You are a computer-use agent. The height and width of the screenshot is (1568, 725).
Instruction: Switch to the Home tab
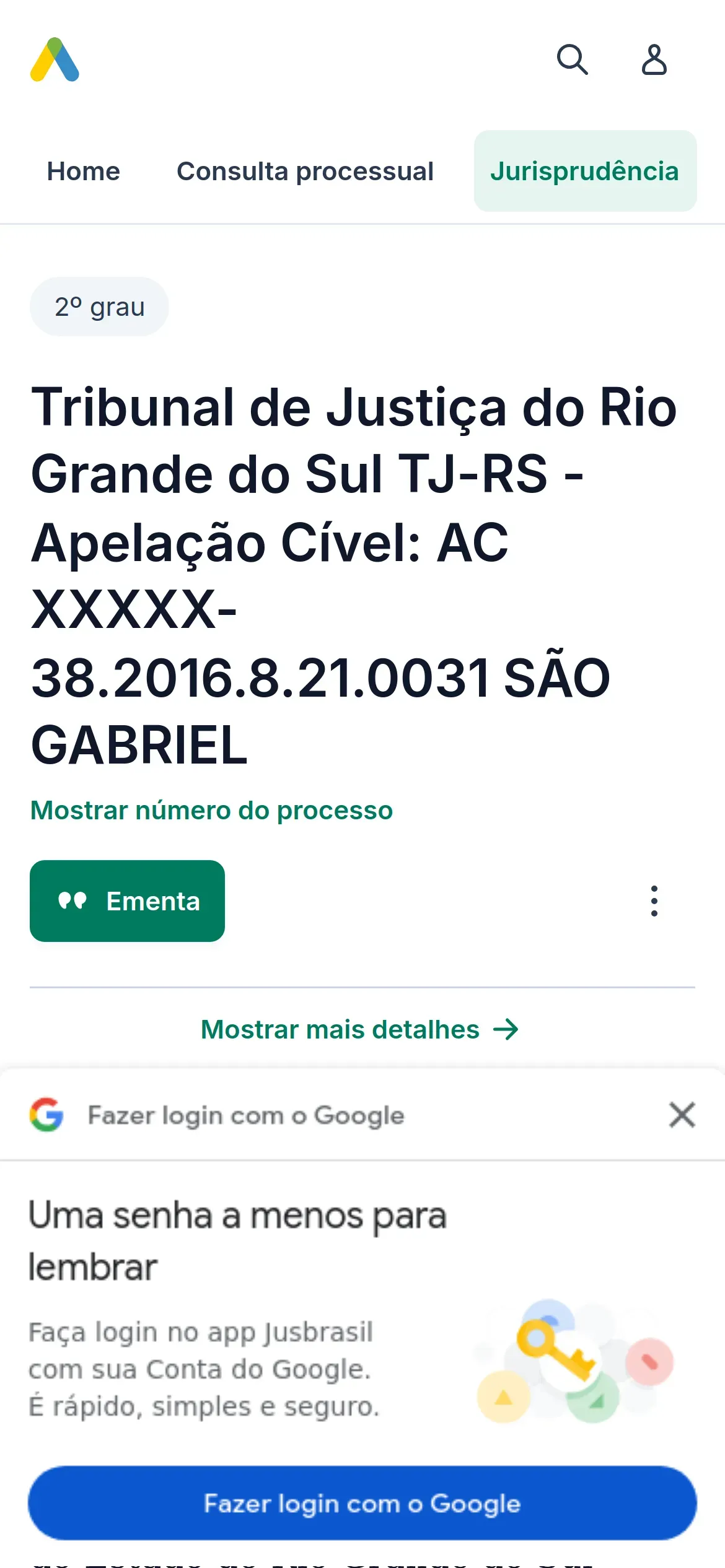point(84,171)
